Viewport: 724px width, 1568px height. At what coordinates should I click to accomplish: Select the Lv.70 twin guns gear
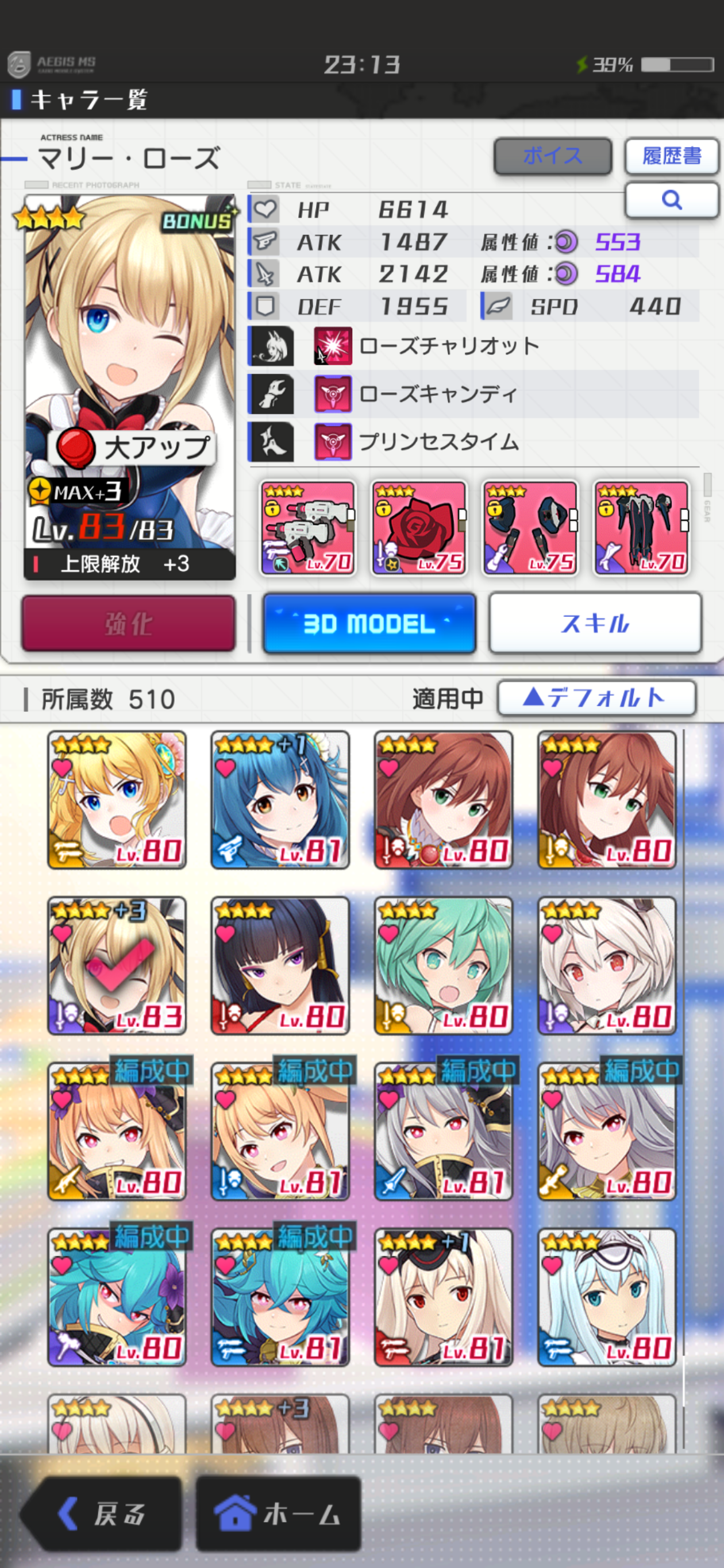click(308, 528)
